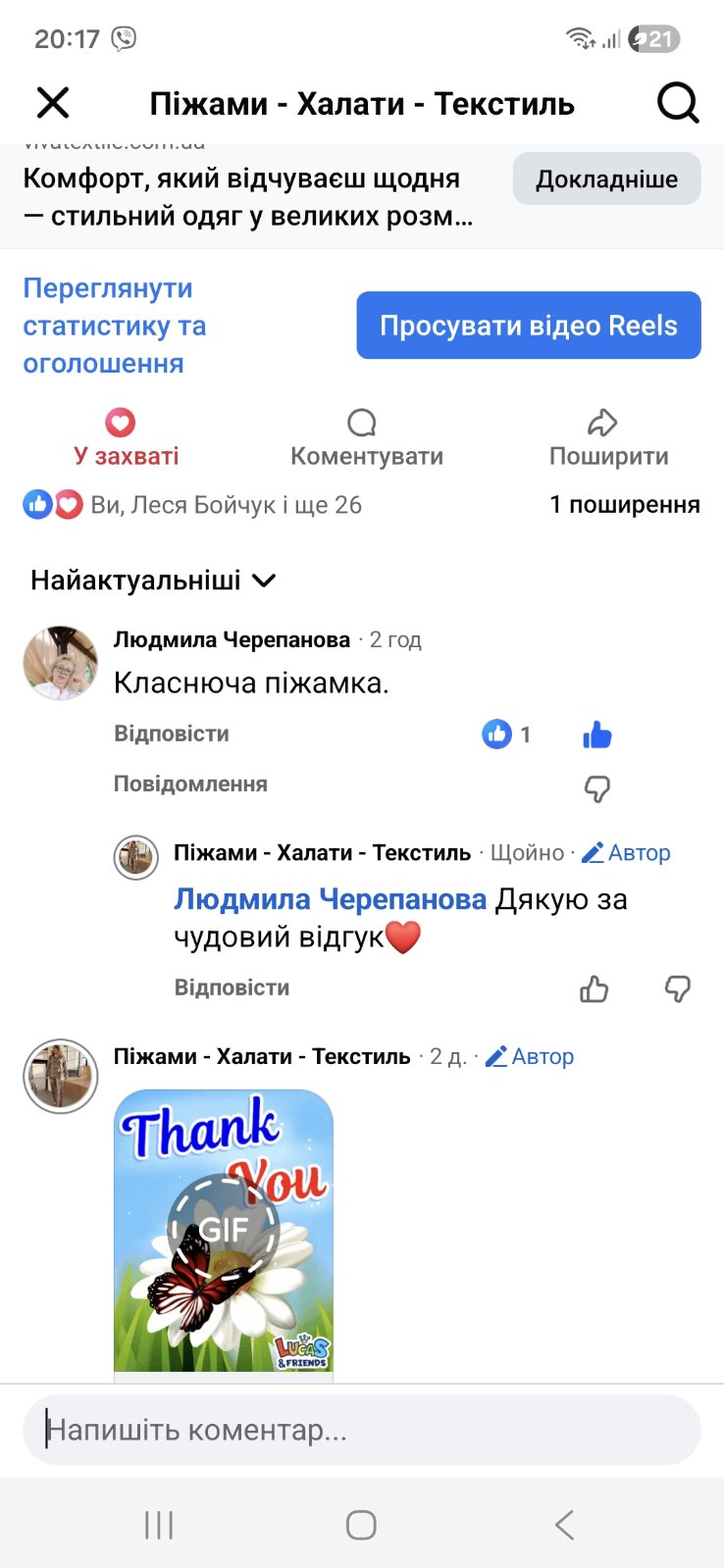Go back with the system back button
The image size is (724, 1568).
pyautogui.click(x=564, y=1525)
